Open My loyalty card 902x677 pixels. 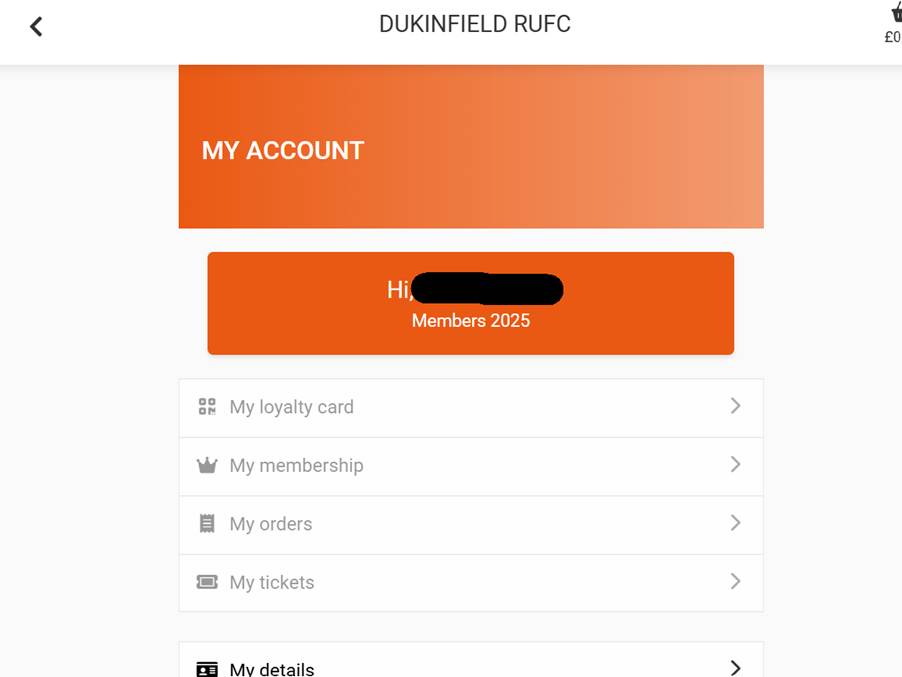pyautogui.click(x=470, y=407)
